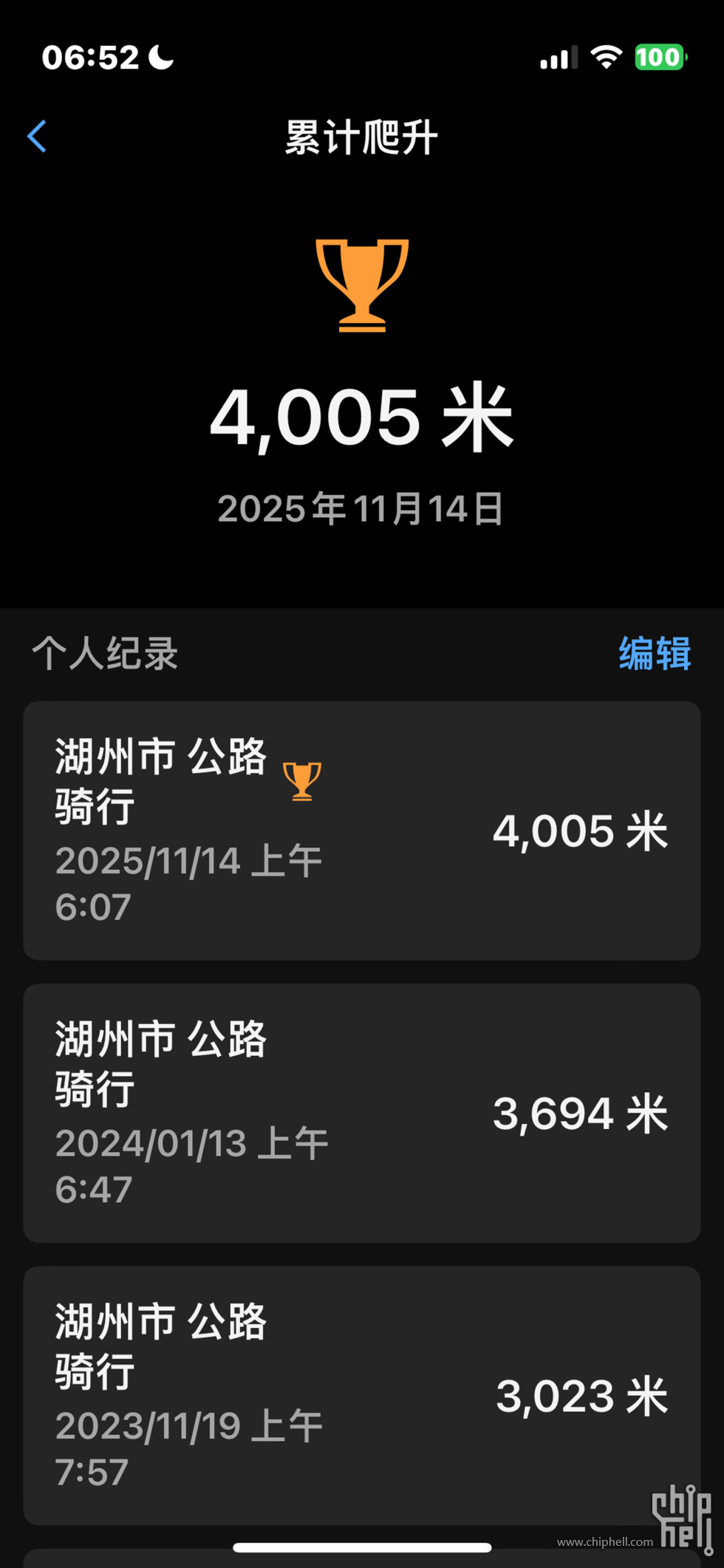The height and width of the screenshot is (1568, 724).
Task: Tap the battery indicator showing 100
Action: point(658,58)
